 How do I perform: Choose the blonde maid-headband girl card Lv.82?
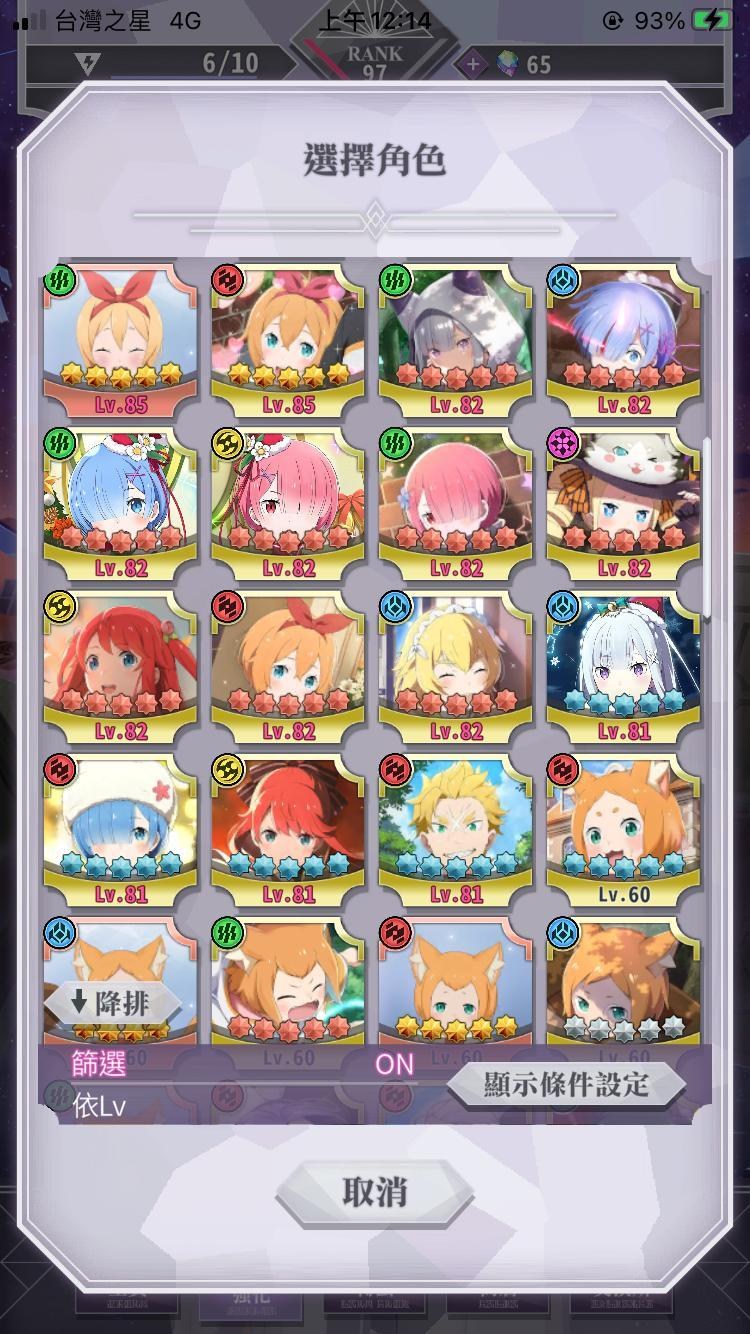tap(456, 668)
